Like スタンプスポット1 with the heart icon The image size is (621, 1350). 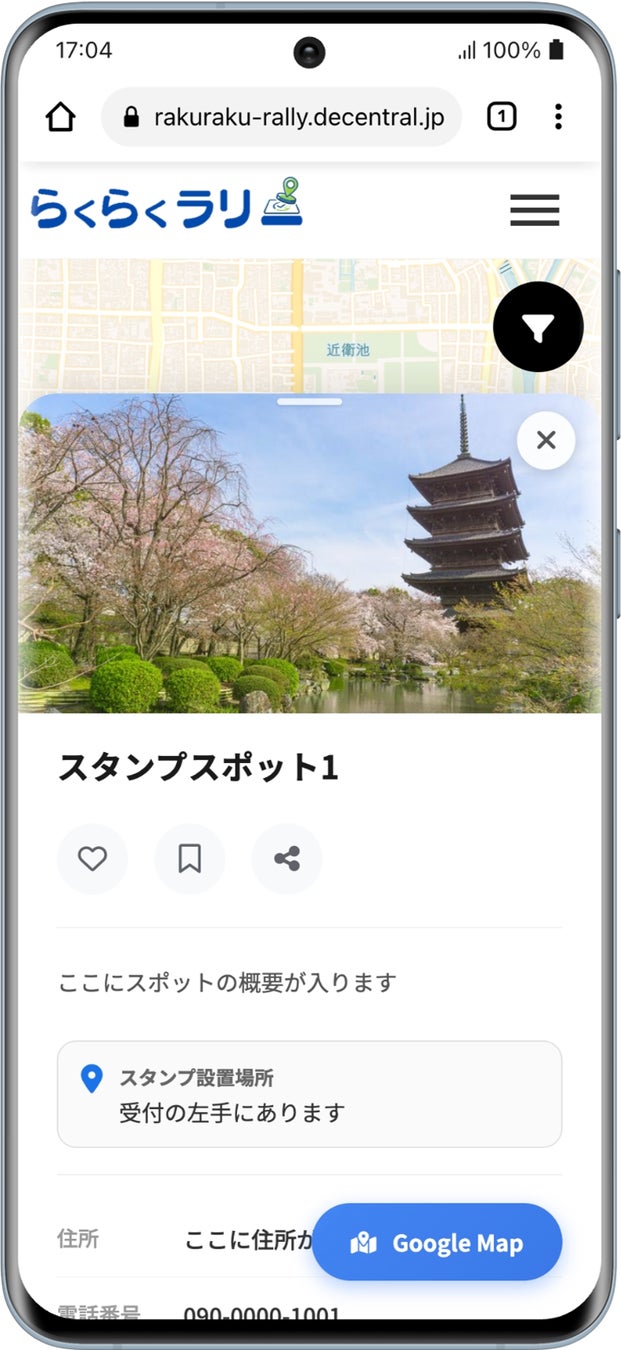coord(92,858)
